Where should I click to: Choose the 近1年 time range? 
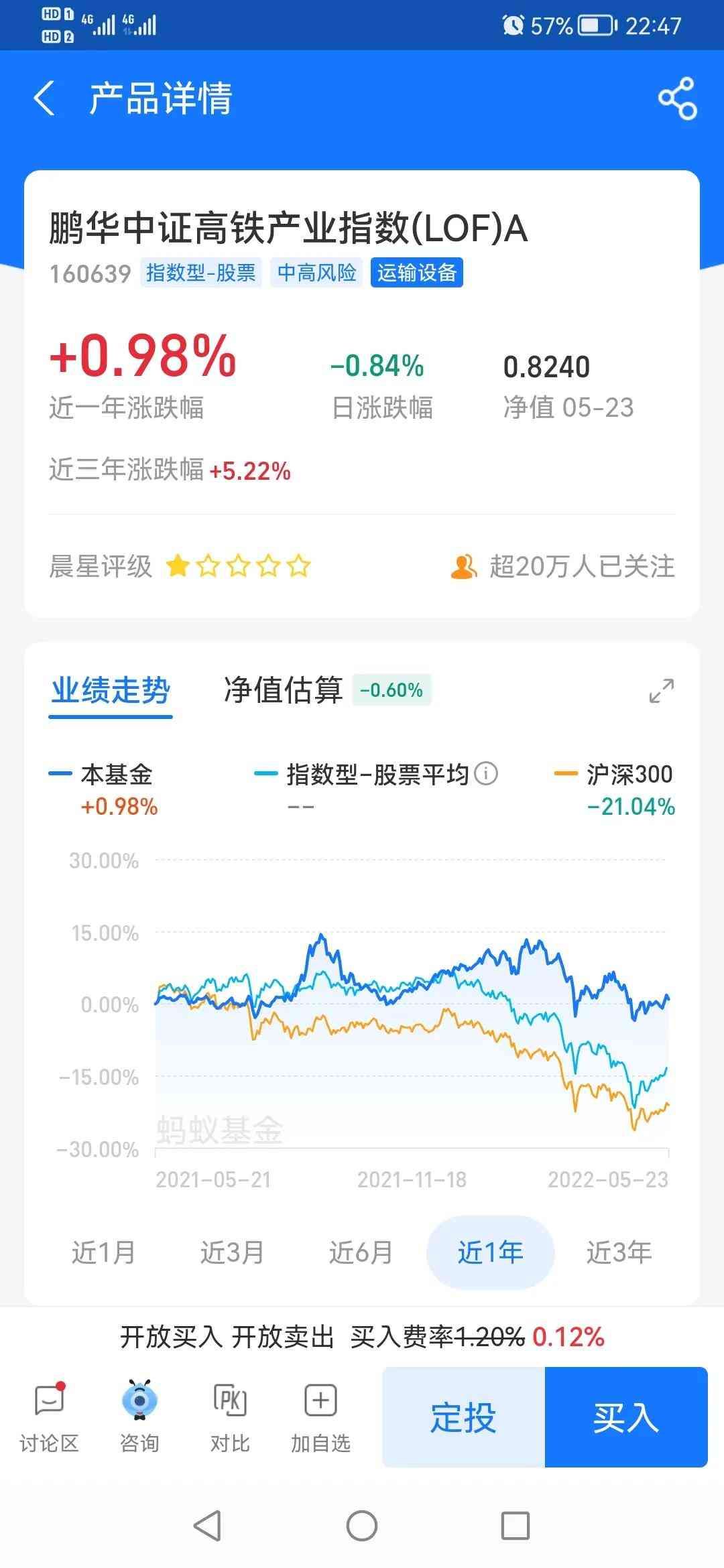(490, 1252)
